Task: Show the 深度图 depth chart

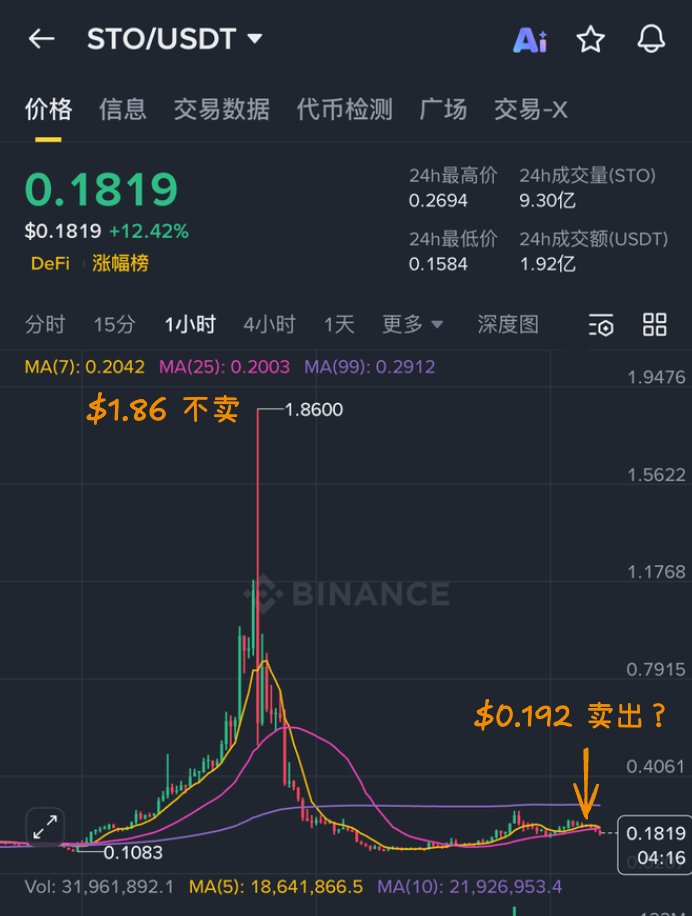Action: point(508,324)
